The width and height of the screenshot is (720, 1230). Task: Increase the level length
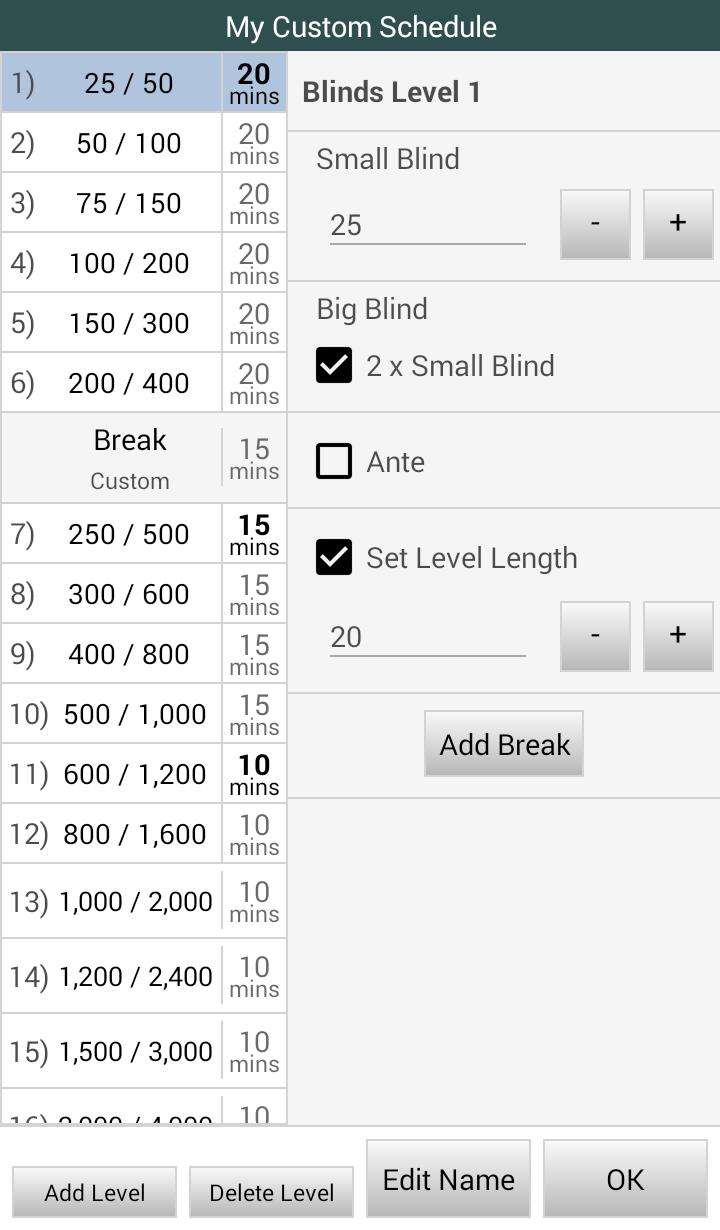(x=677, y=636)
